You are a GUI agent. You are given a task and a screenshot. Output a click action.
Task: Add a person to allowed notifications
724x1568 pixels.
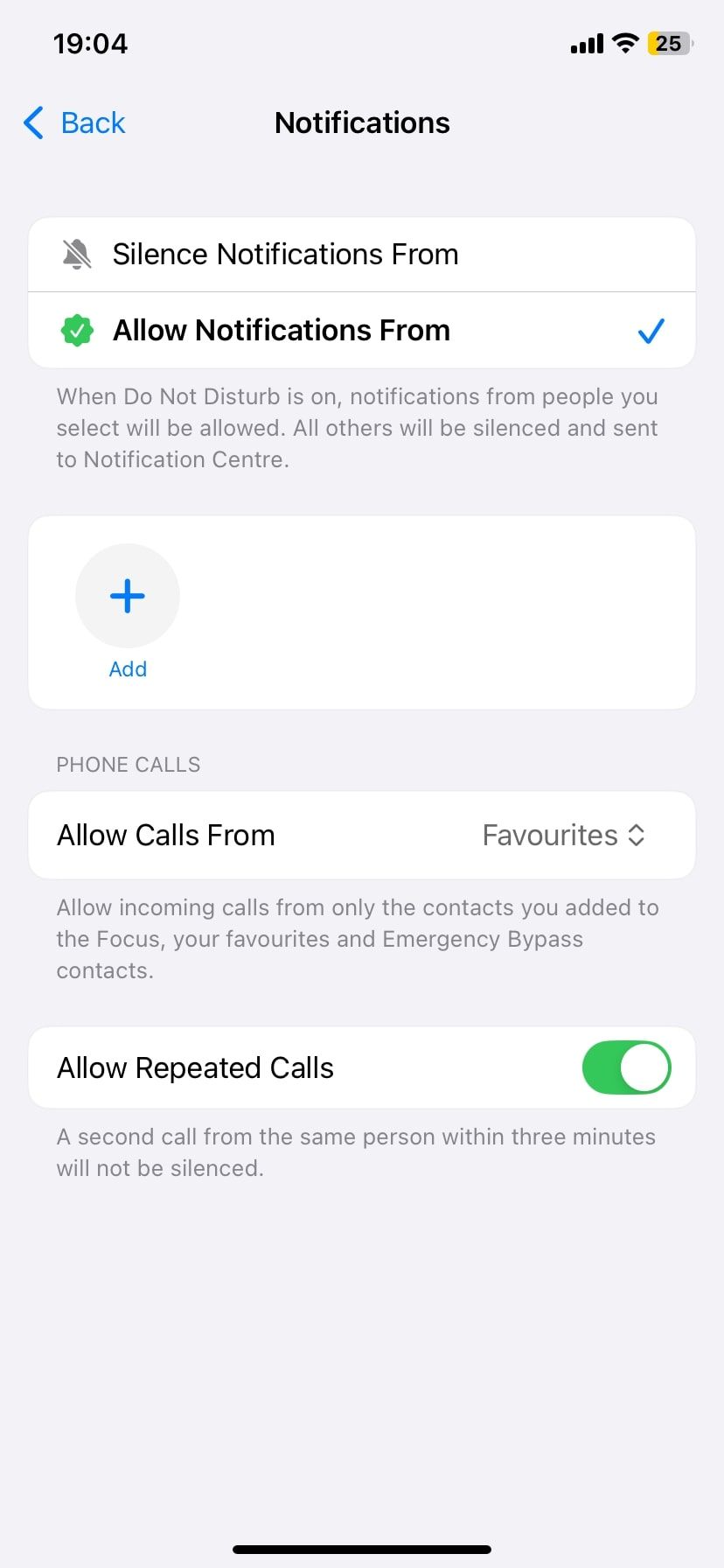pyautogui.click(x=128, y=597)
